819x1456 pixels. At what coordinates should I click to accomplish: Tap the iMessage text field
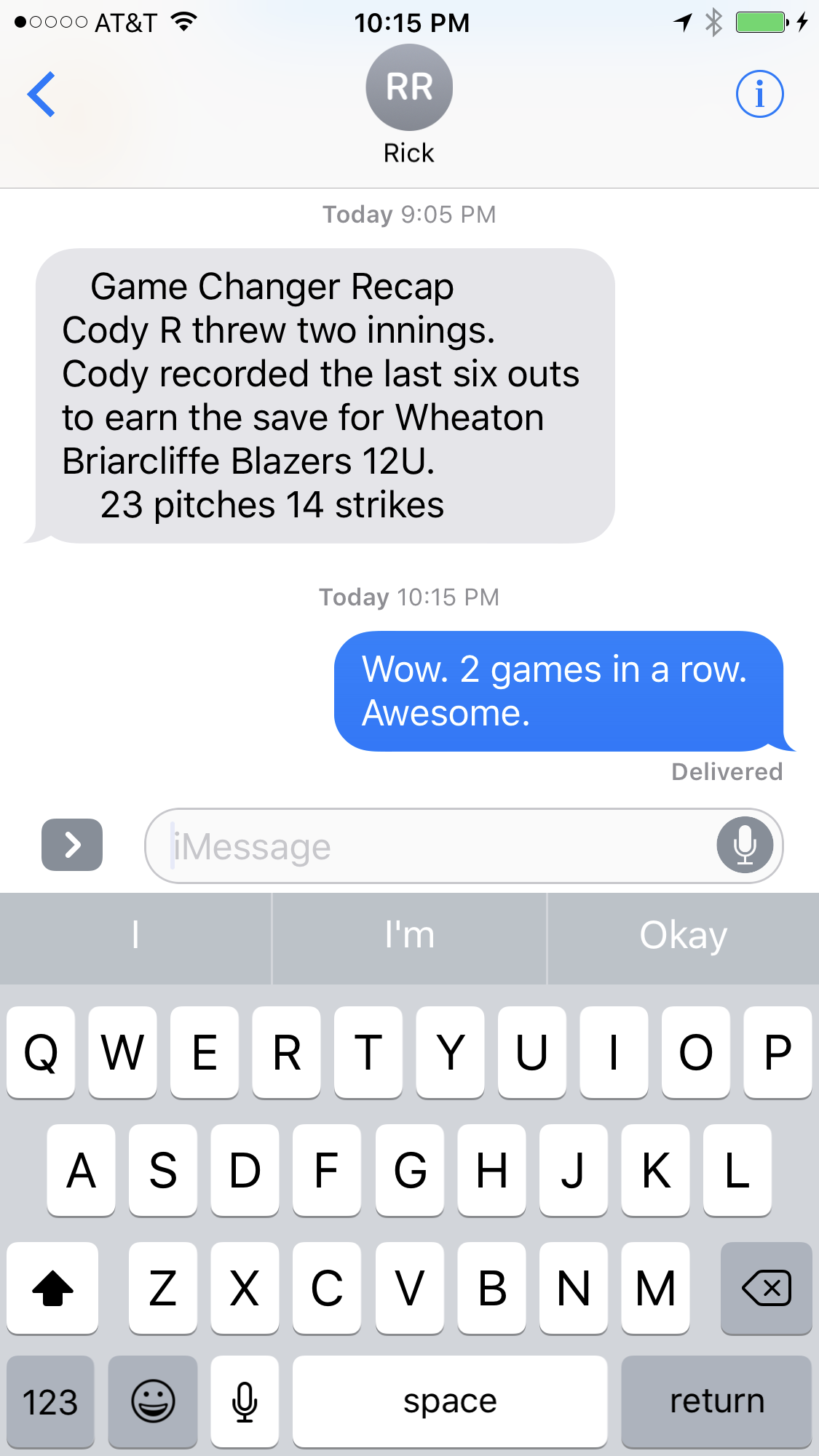coord(431,846)
